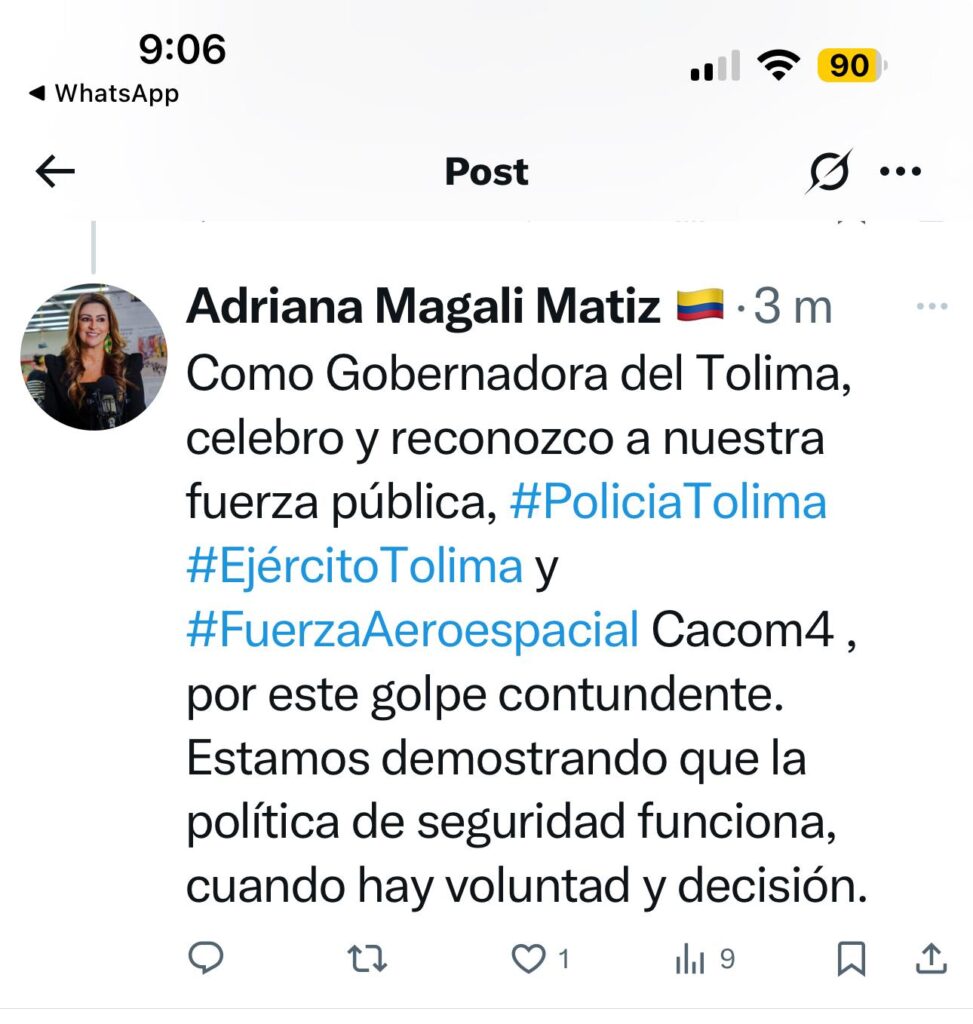Image resolution: width=973 pixels, height=1024 pixels.
Task: Go back from the Post screen
Action: pos(56,172)
